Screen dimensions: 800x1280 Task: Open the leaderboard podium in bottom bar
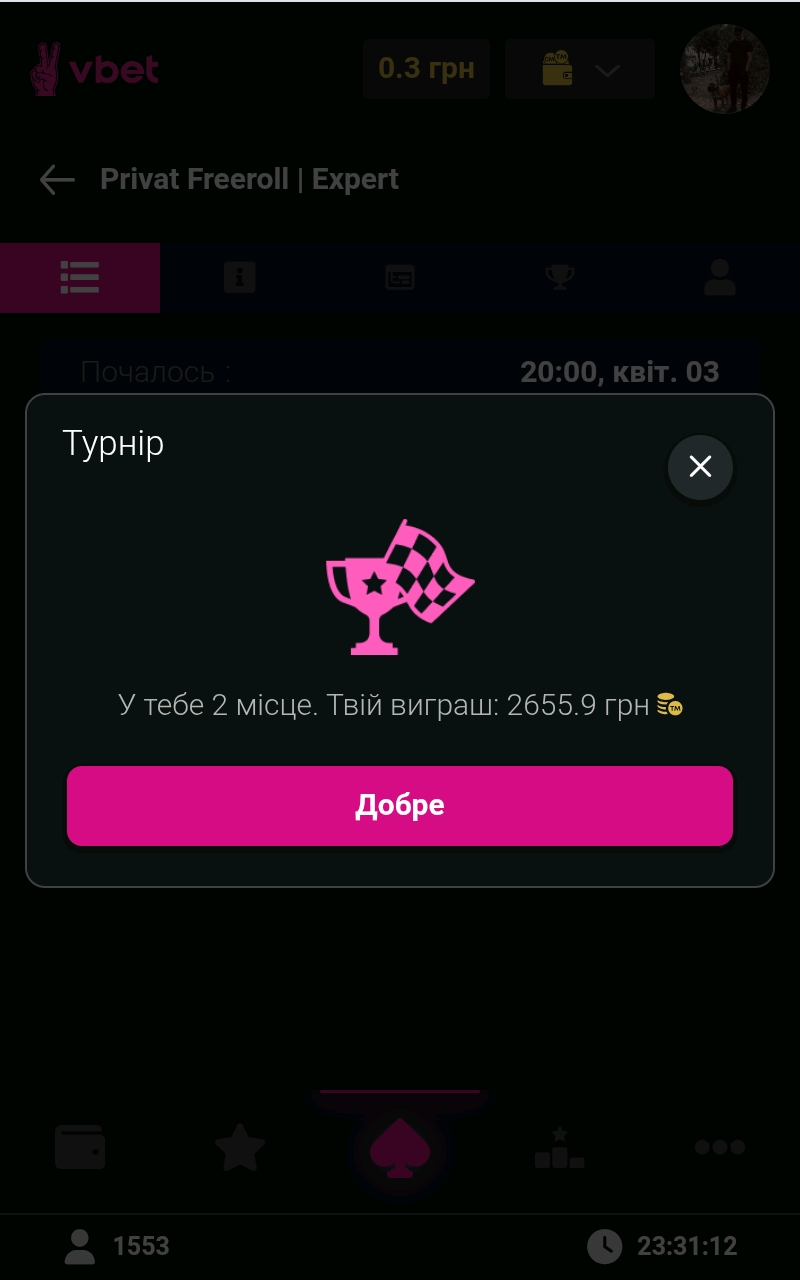coord(560,1147)
